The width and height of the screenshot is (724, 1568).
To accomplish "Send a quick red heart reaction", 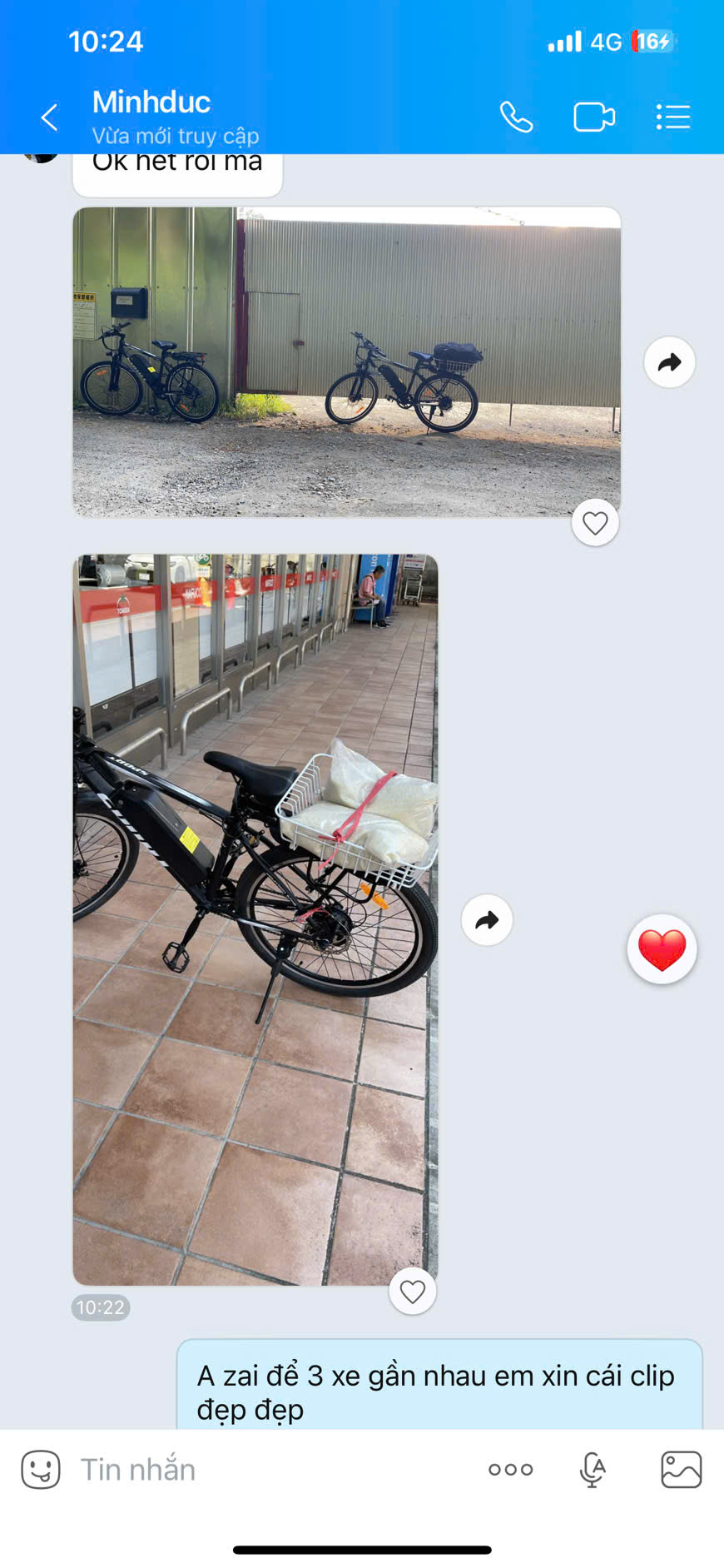I will pos(662,949).
